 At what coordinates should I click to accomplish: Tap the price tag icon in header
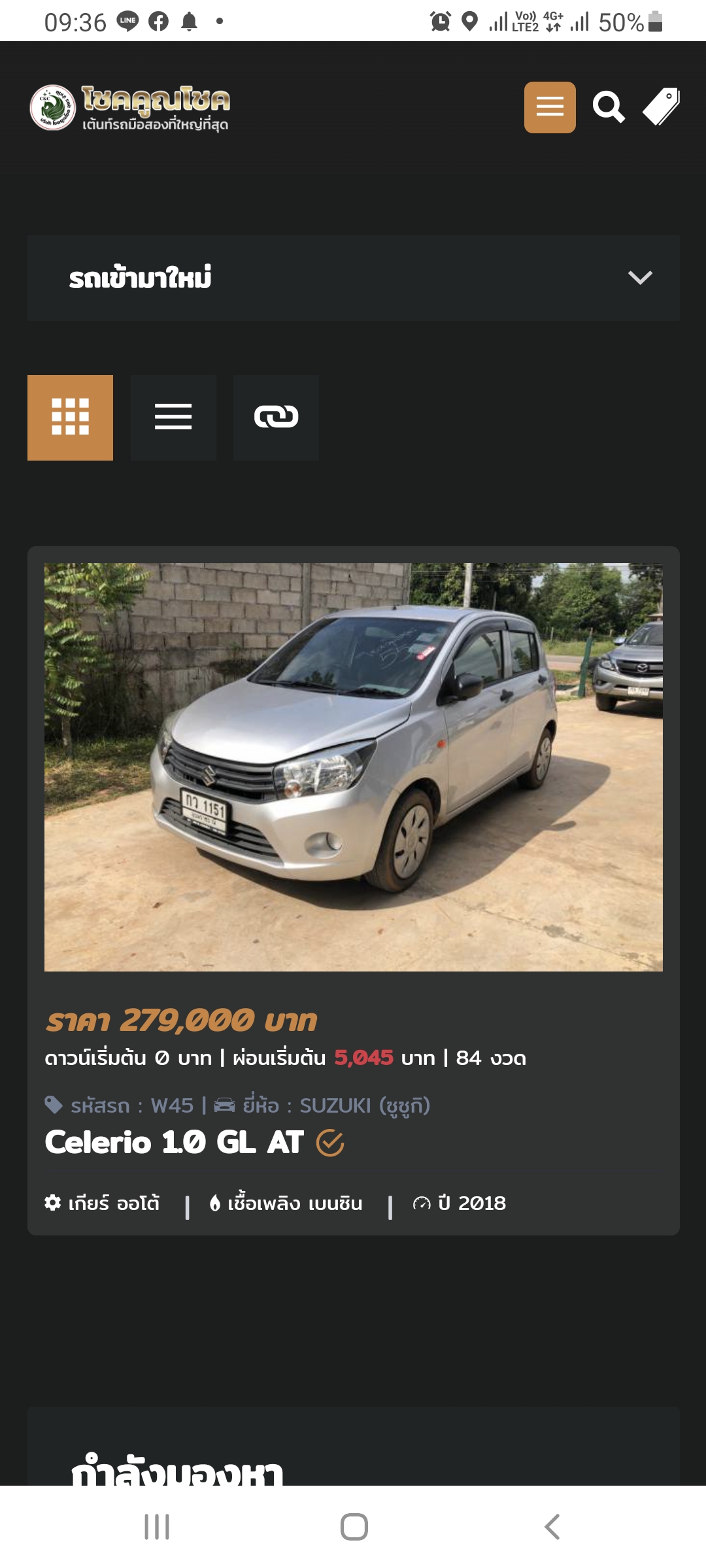[x=661, y=106]
